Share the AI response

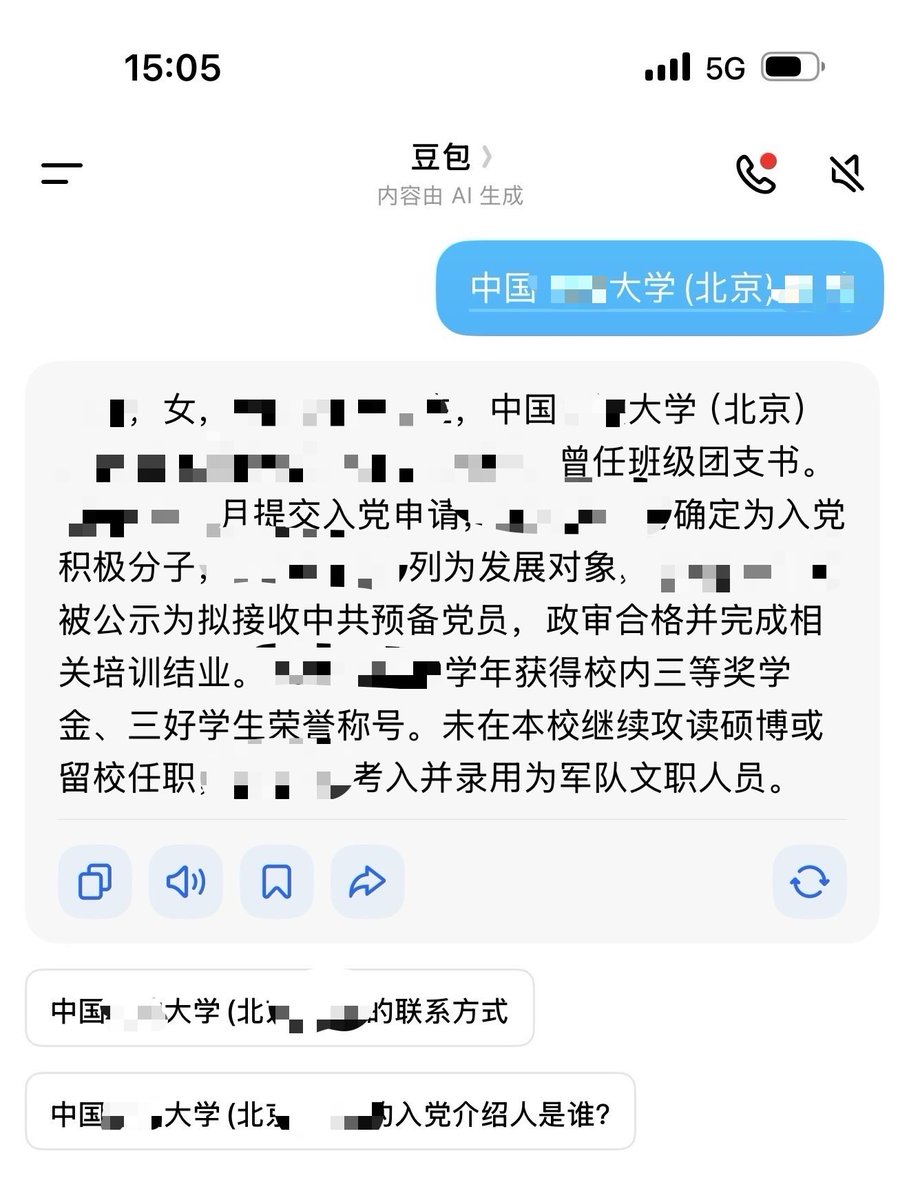click(367, 882)
